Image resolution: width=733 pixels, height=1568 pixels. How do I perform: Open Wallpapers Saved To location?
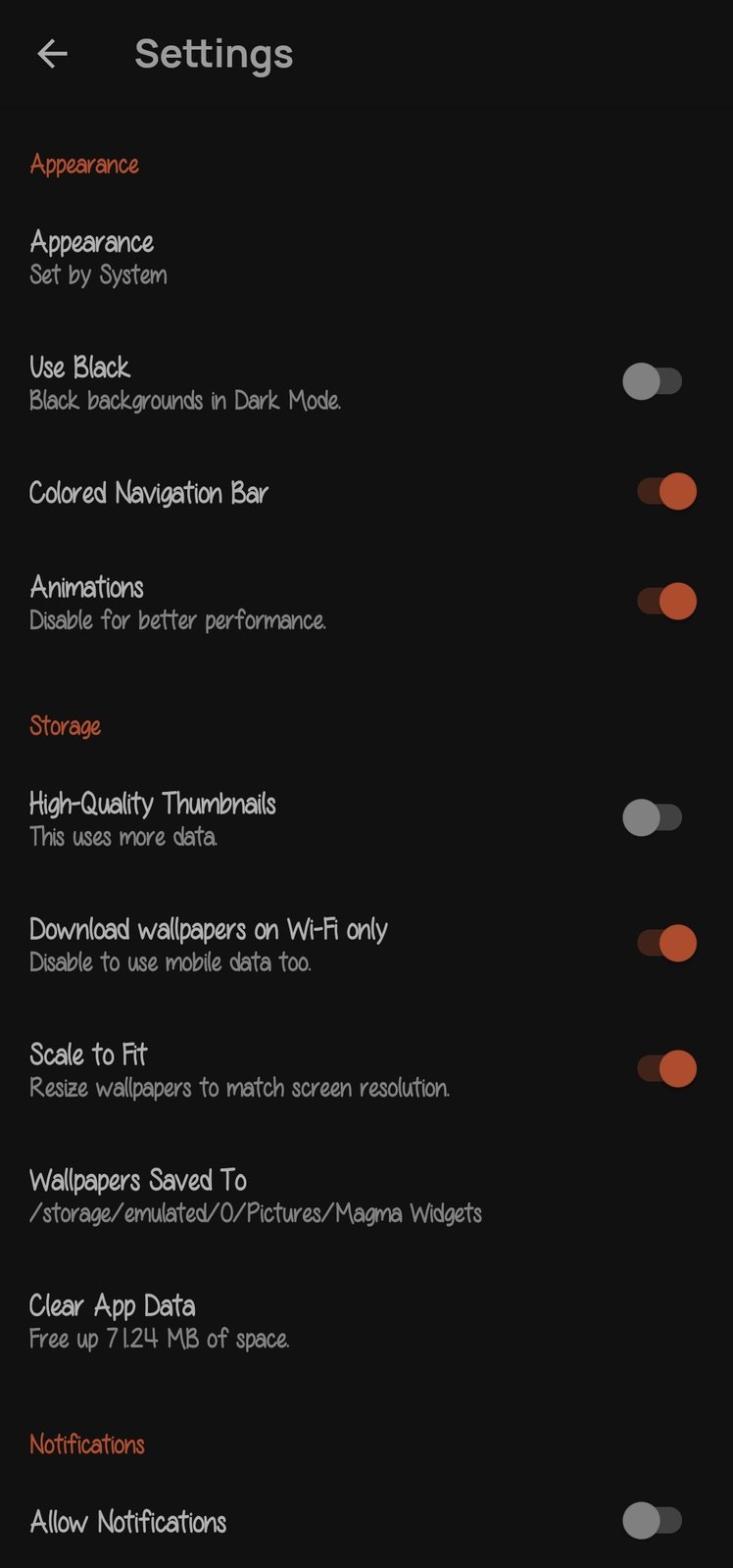[x=255, y=1196]
